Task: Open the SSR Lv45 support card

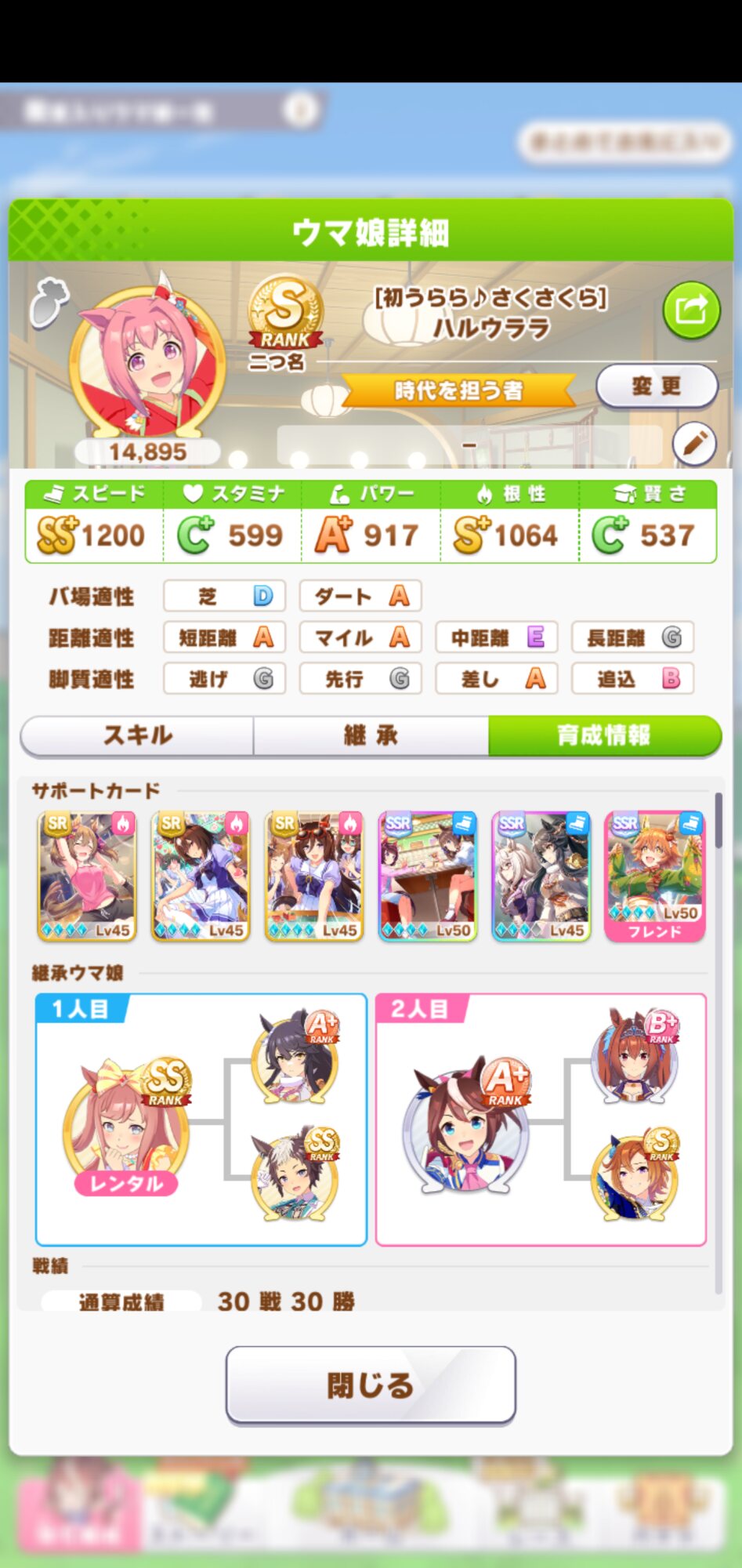Action: pos(541,876)
